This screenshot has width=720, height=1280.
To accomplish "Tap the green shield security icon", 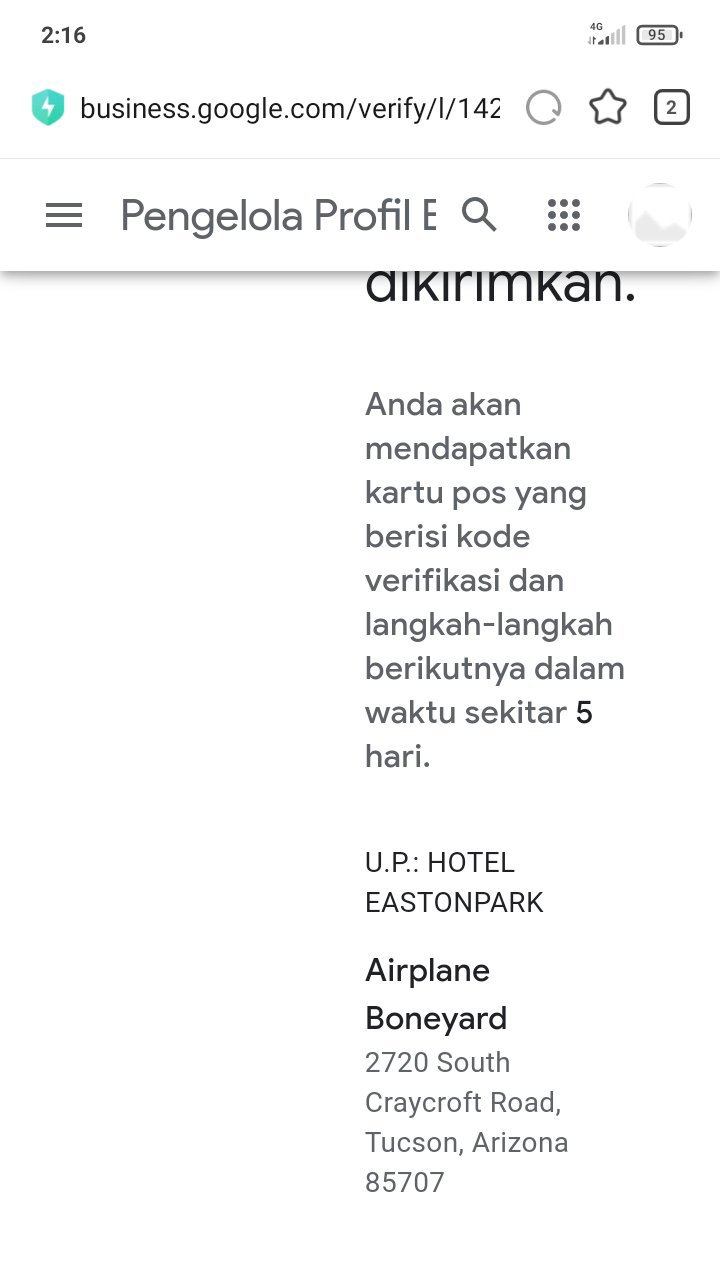I will [47, 108].
